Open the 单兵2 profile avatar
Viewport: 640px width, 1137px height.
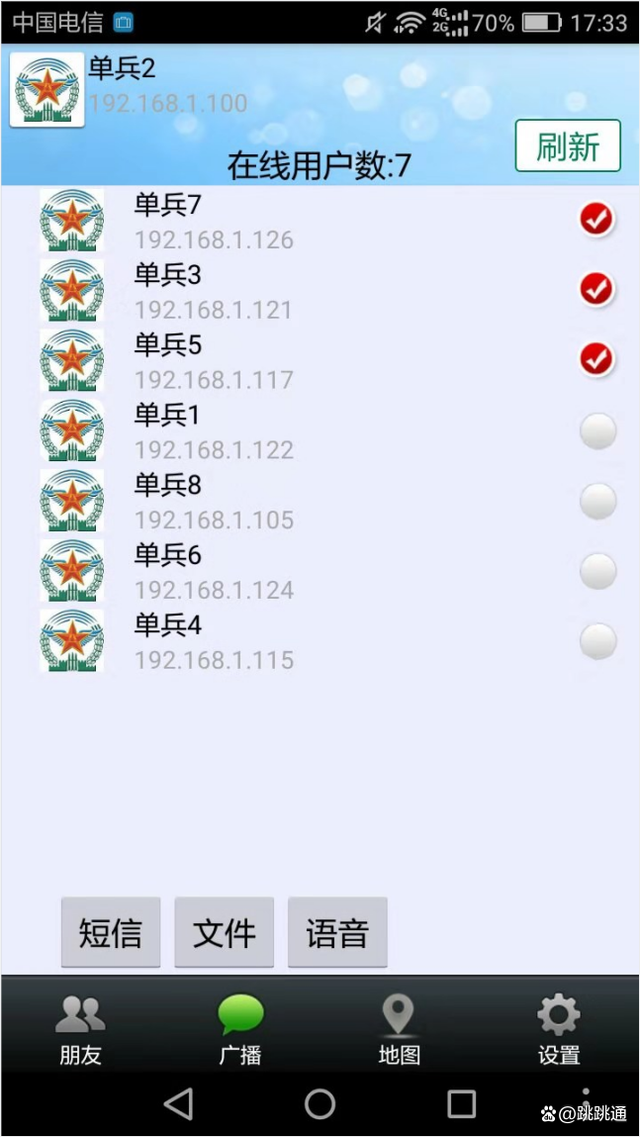tap(47, 90)
